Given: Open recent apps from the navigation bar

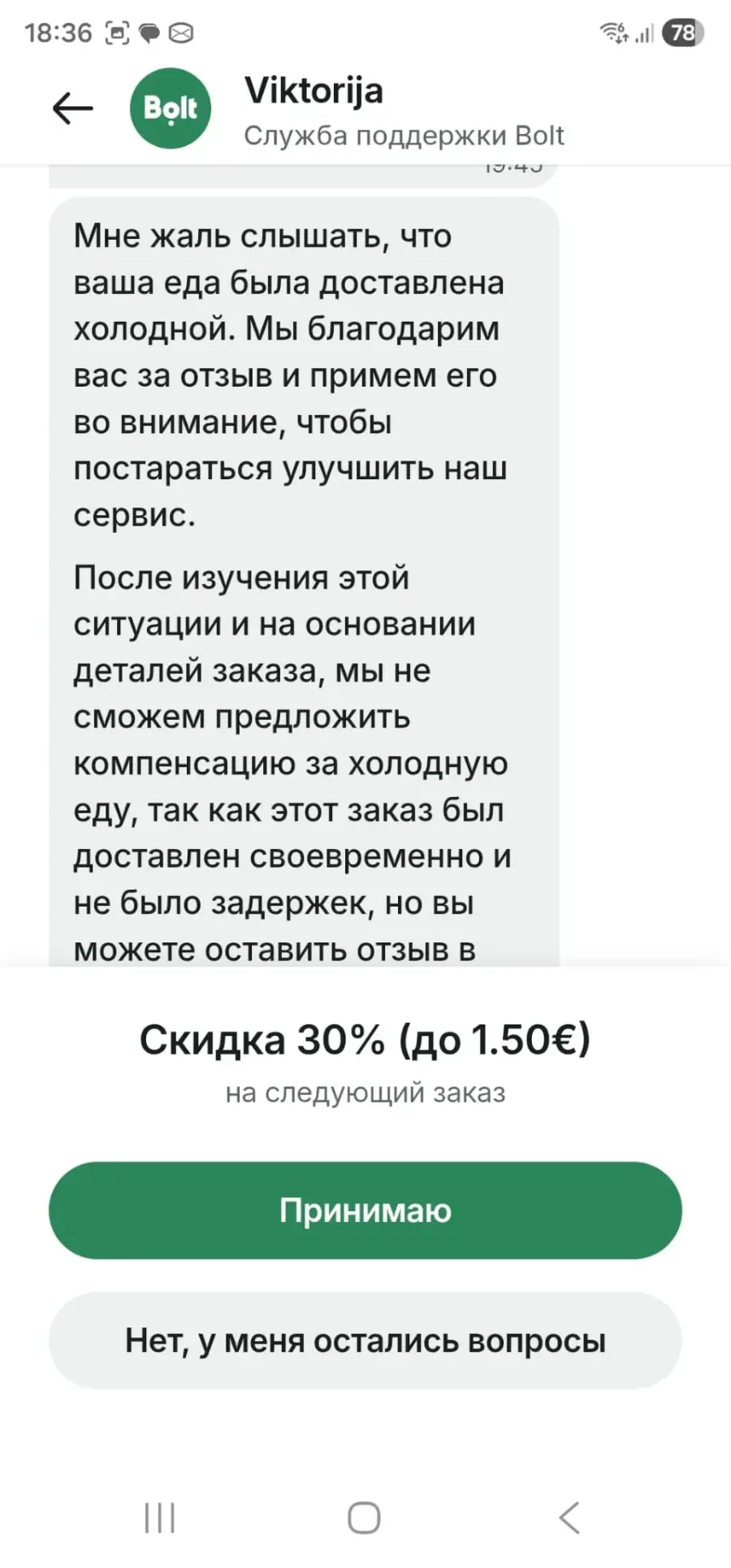Looking at the screenshot, I should point(160,1518).
